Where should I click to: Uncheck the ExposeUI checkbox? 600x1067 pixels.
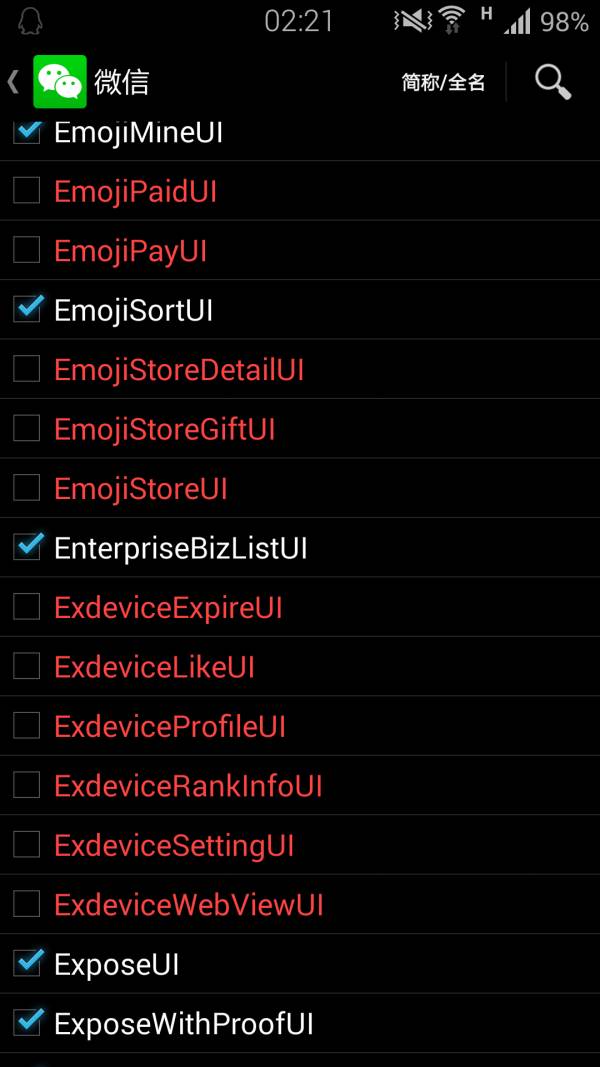point(27,964)
